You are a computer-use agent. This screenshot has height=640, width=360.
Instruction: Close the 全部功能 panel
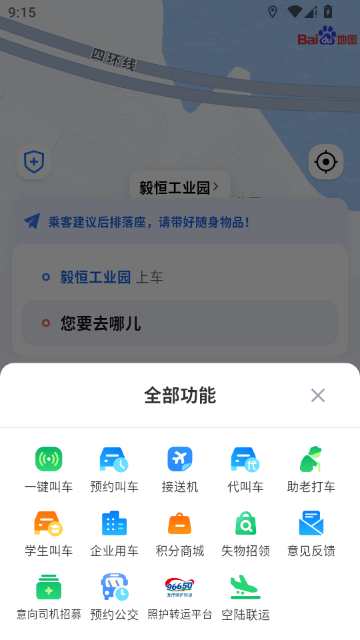point(318,395)
